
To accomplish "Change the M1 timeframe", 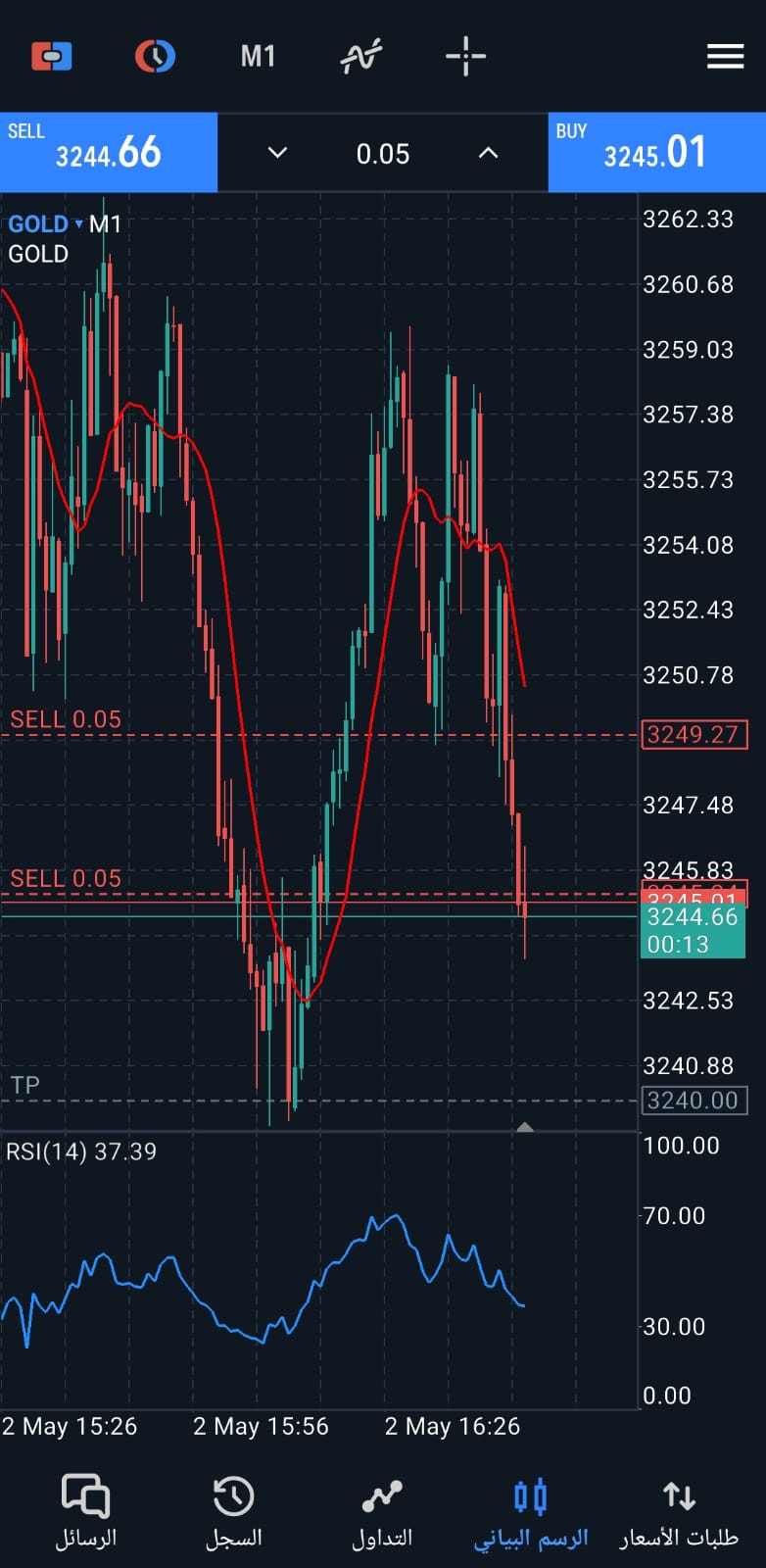I will tap(259, 57).
